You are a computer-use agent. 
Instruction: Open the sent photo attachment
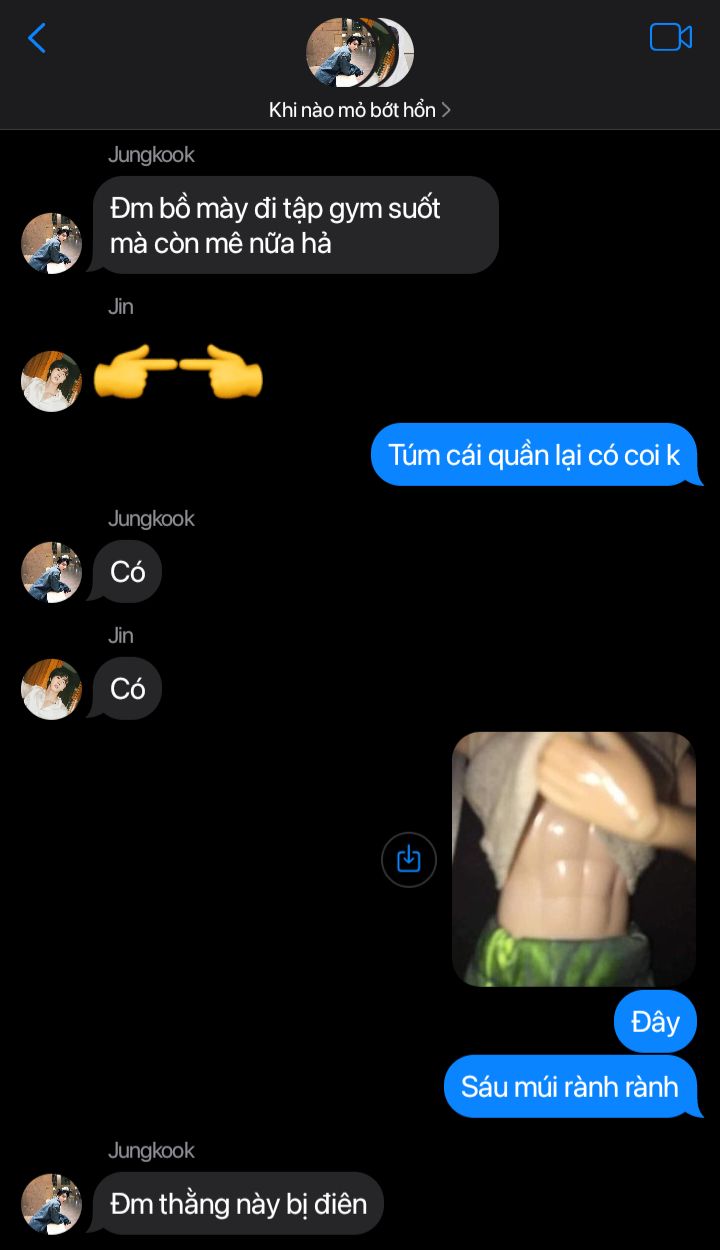click(x=574, y=859)
